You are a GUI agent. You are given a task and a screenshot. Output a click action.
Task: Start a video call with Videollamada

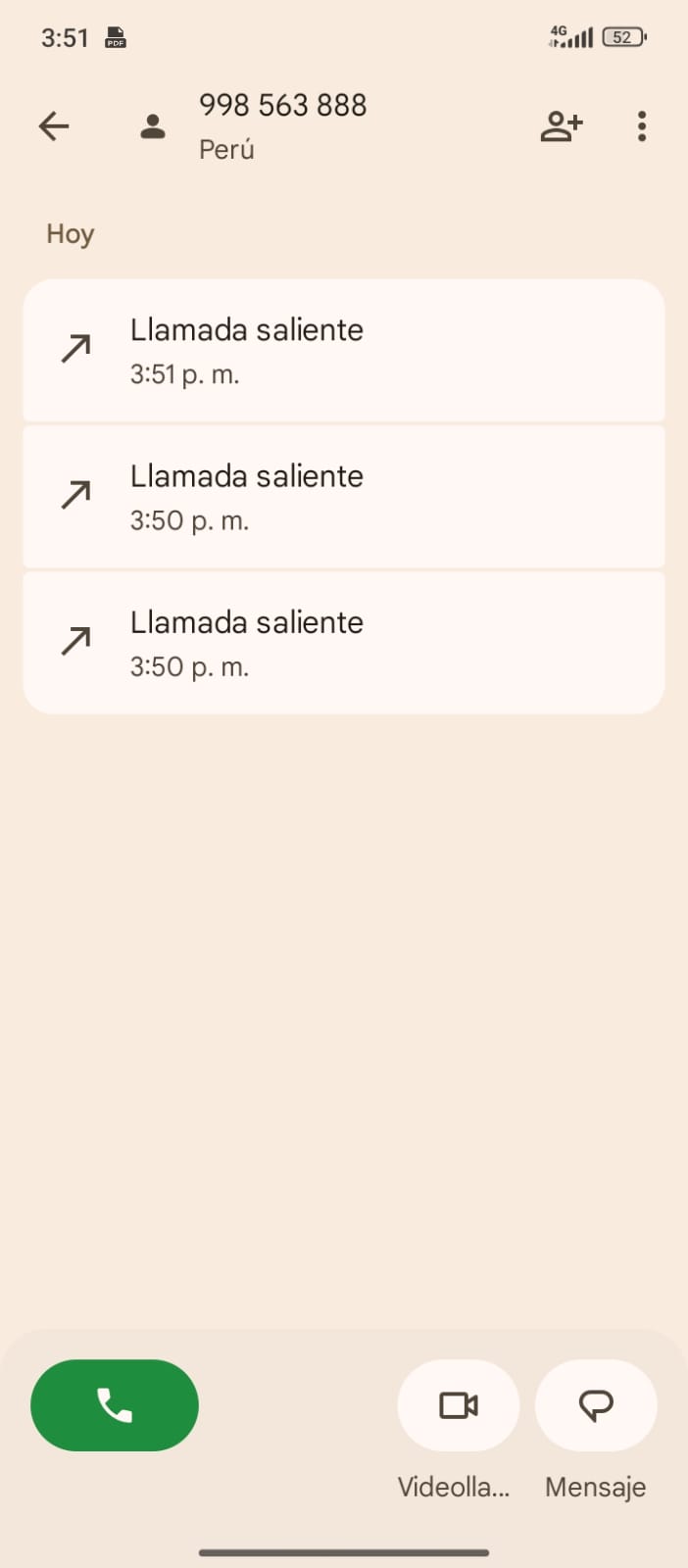(458, 1405)
